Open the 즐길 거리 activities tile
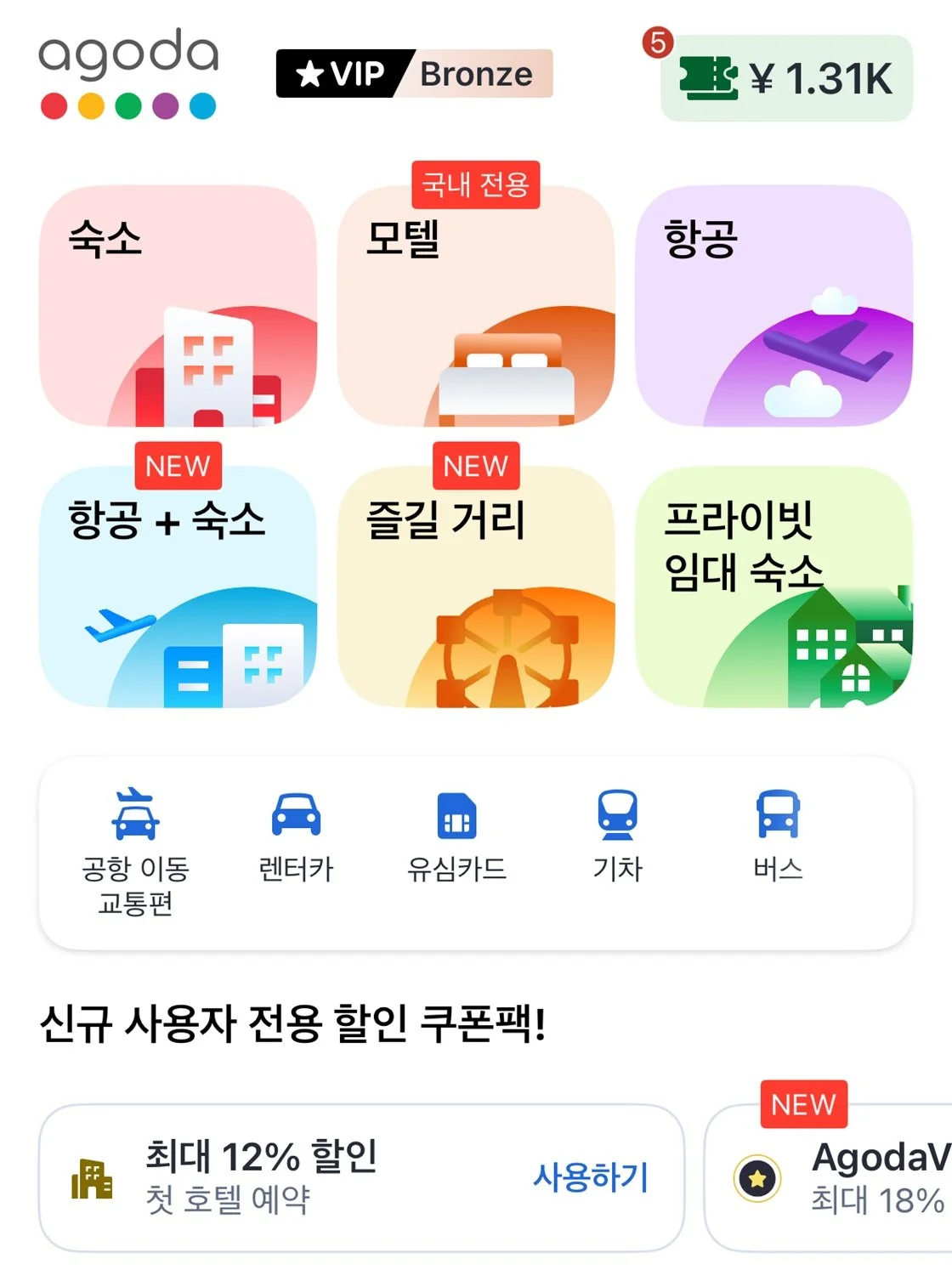This screenshot has height=1281, width=952. 476,587
